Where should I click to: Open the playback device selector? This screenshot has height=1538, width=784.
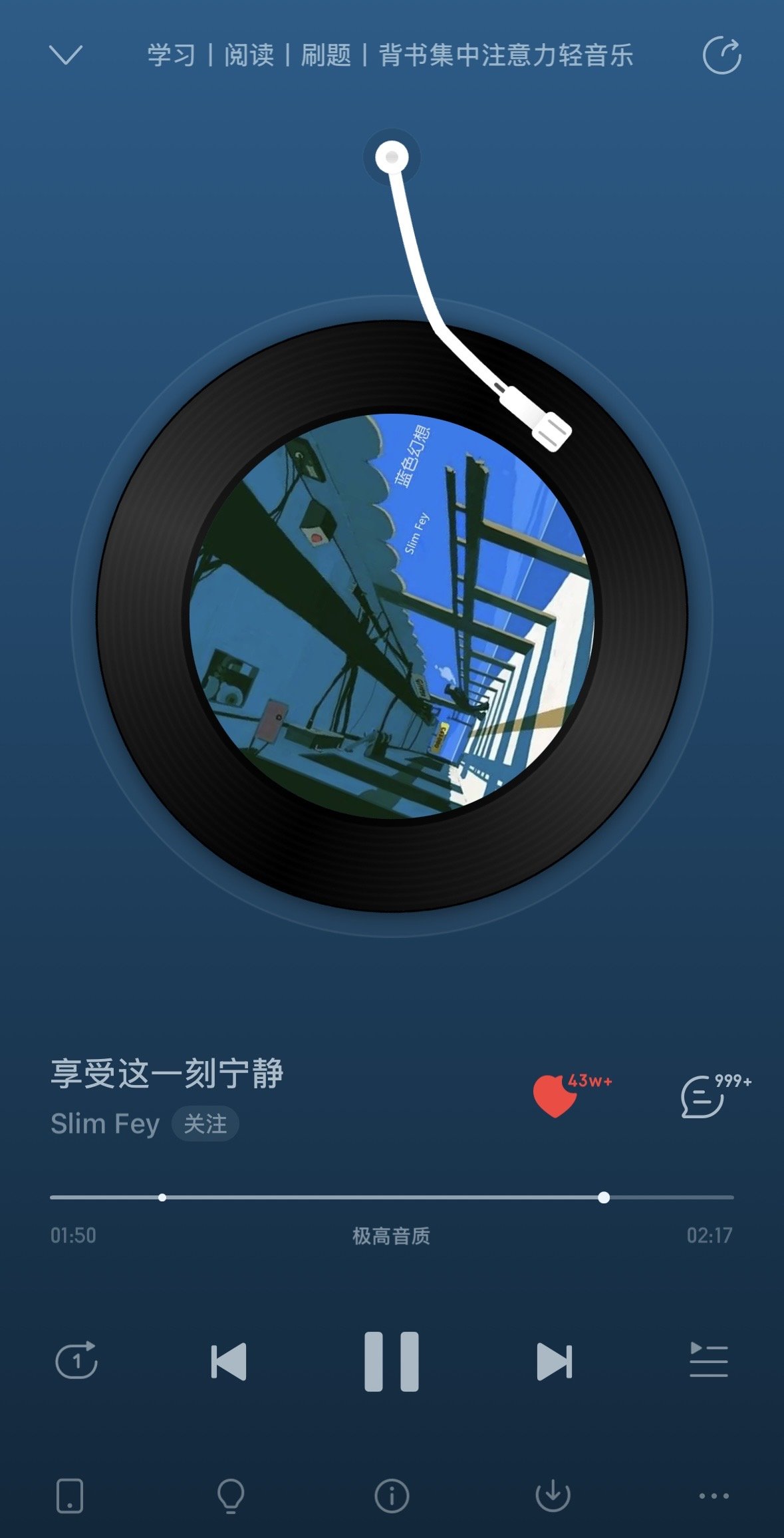(x=70, y=1496)
